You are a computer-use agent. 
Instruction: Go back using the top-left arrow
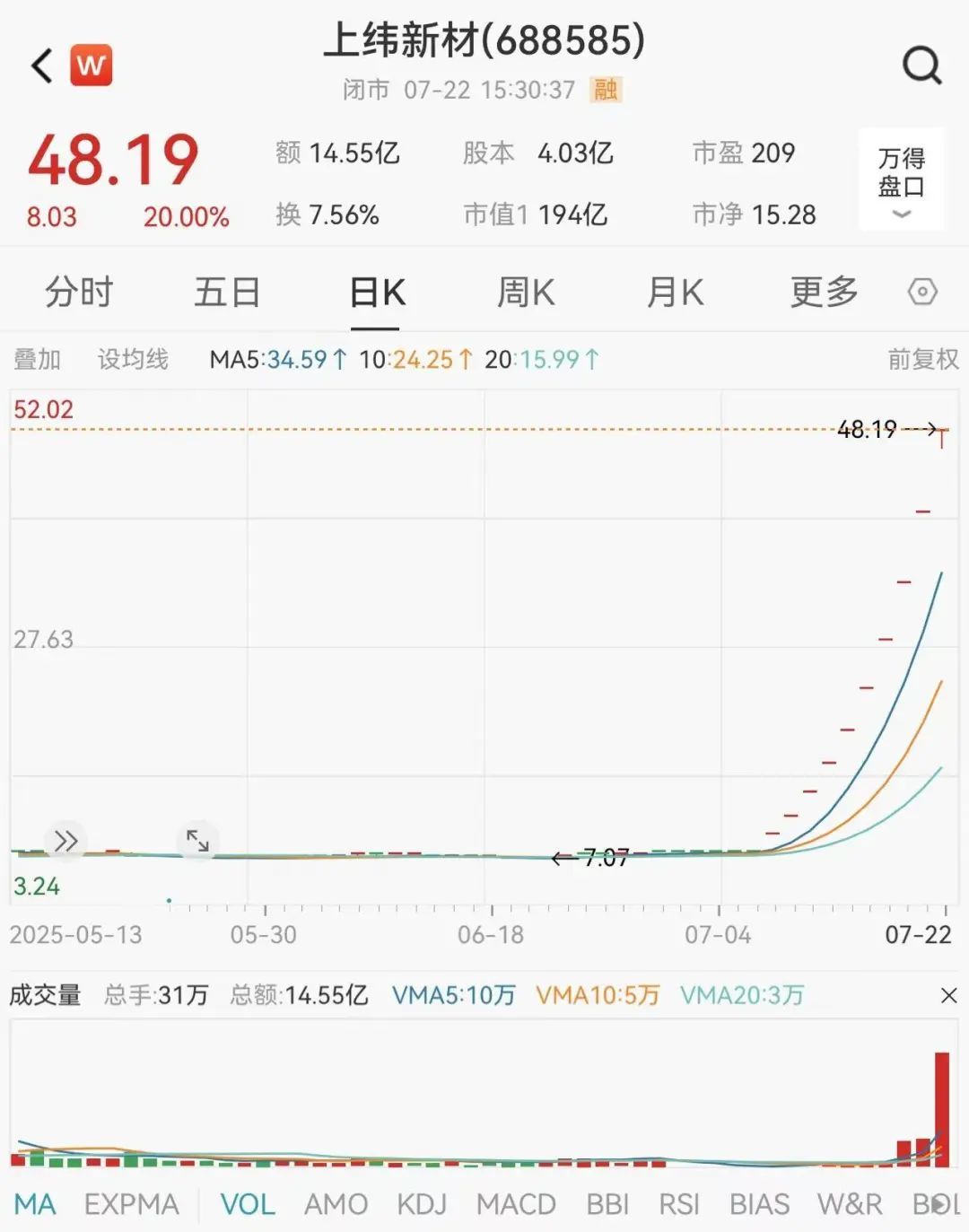[42, 66]
